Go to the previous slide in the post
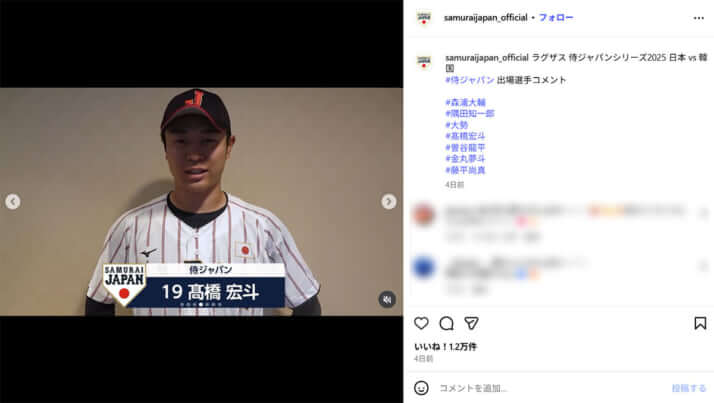The image size is (714, 403). click(x=13, y=201)
